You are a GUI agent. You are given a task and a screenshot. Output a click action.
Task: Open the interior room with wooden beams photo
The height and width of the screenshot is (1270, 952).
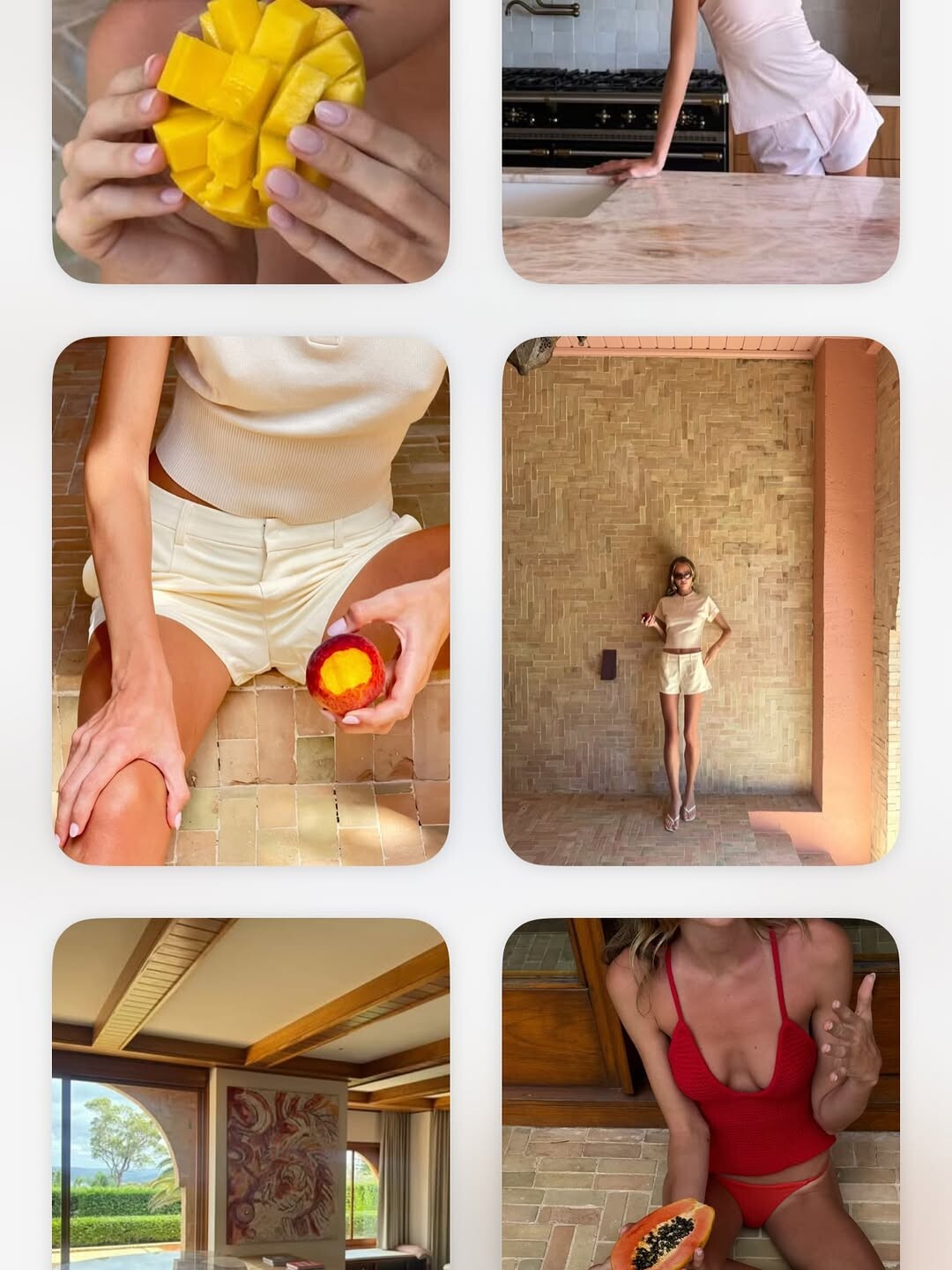click(251, 1094)
